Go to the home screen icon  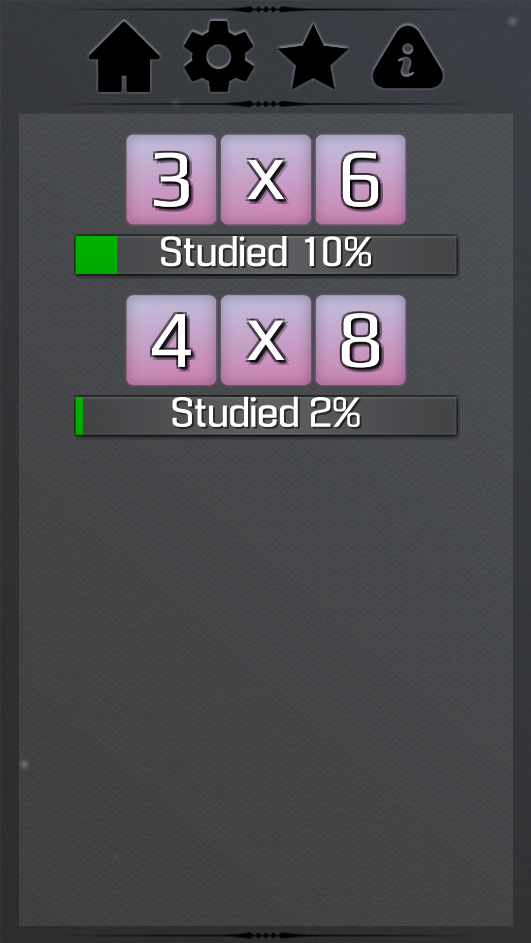124,57
